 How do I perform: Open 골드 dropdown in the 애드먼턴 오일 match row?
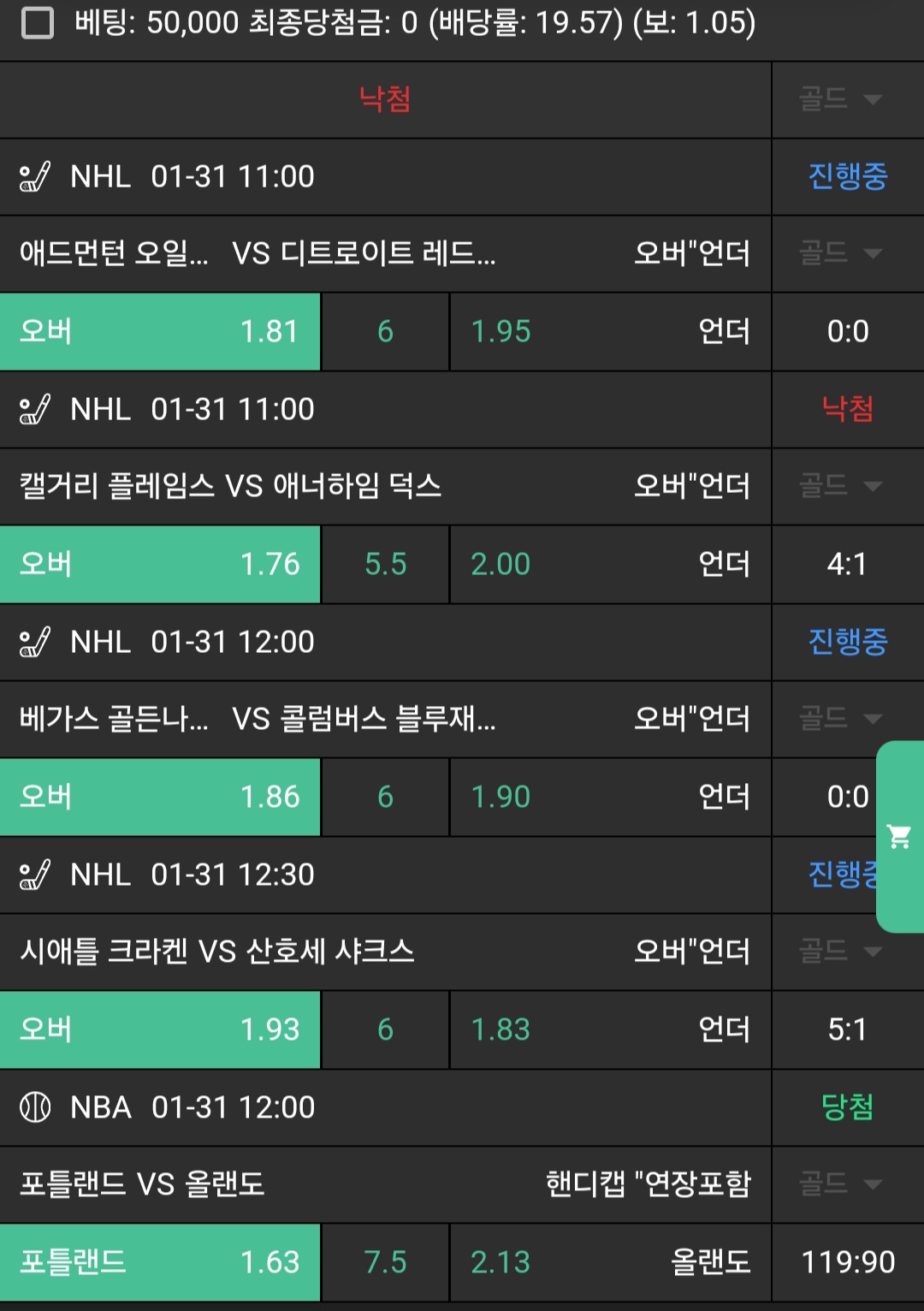click(x=840, y=253)
